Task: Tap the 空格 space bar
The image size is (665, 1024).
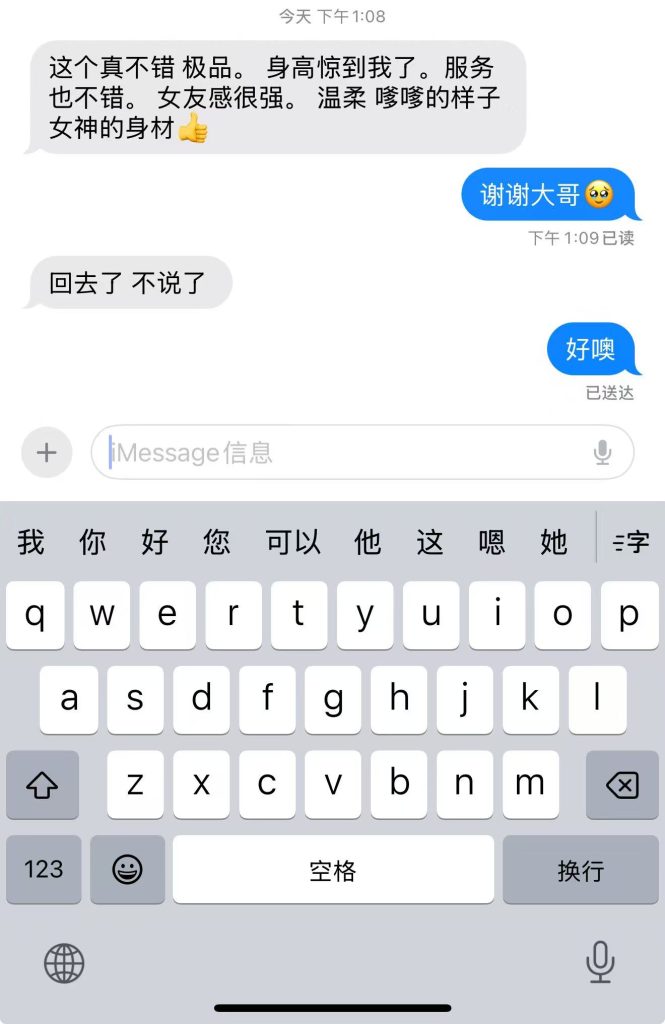Action: point(333,869)
